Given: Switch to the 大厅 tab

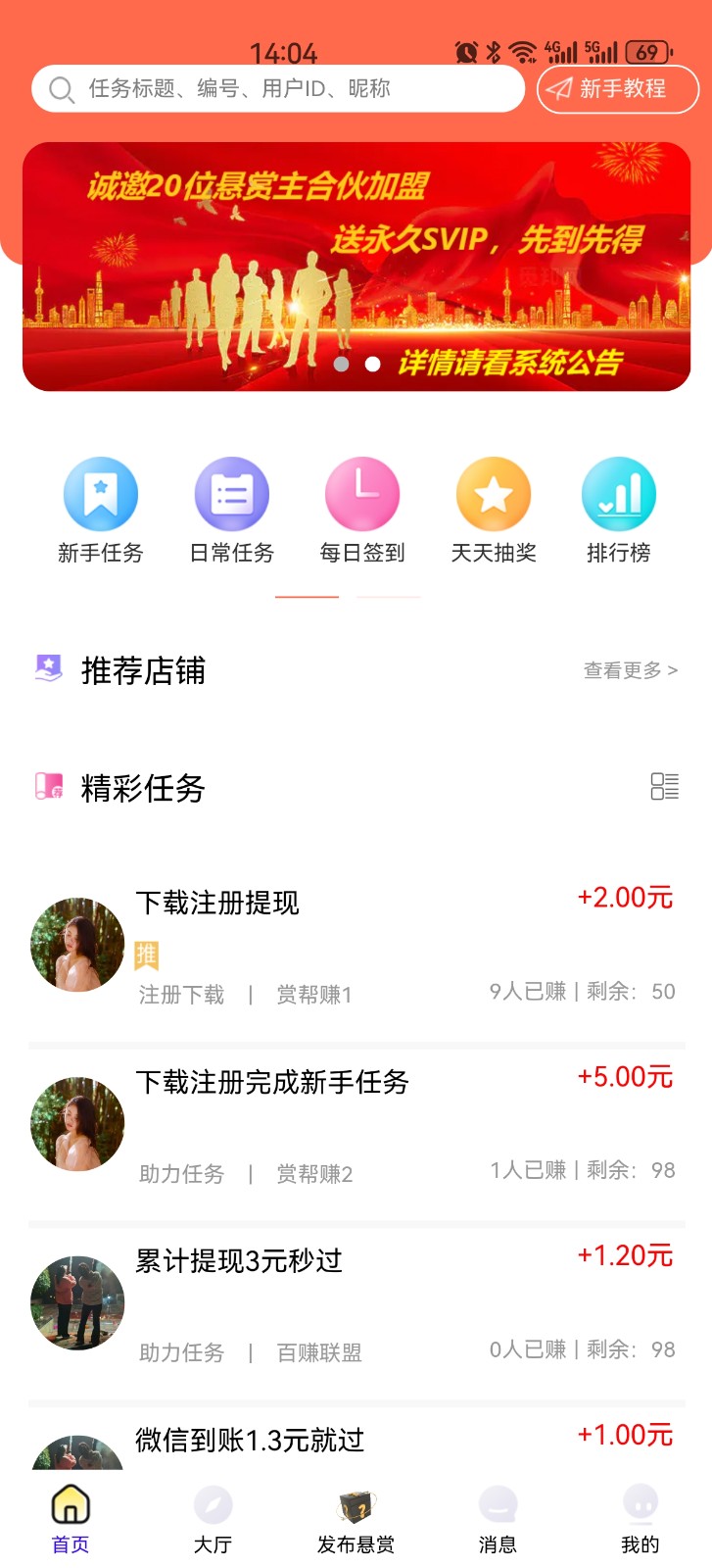Looking at the screenshot, I should pyautogui.click(x=213, y=1520).
